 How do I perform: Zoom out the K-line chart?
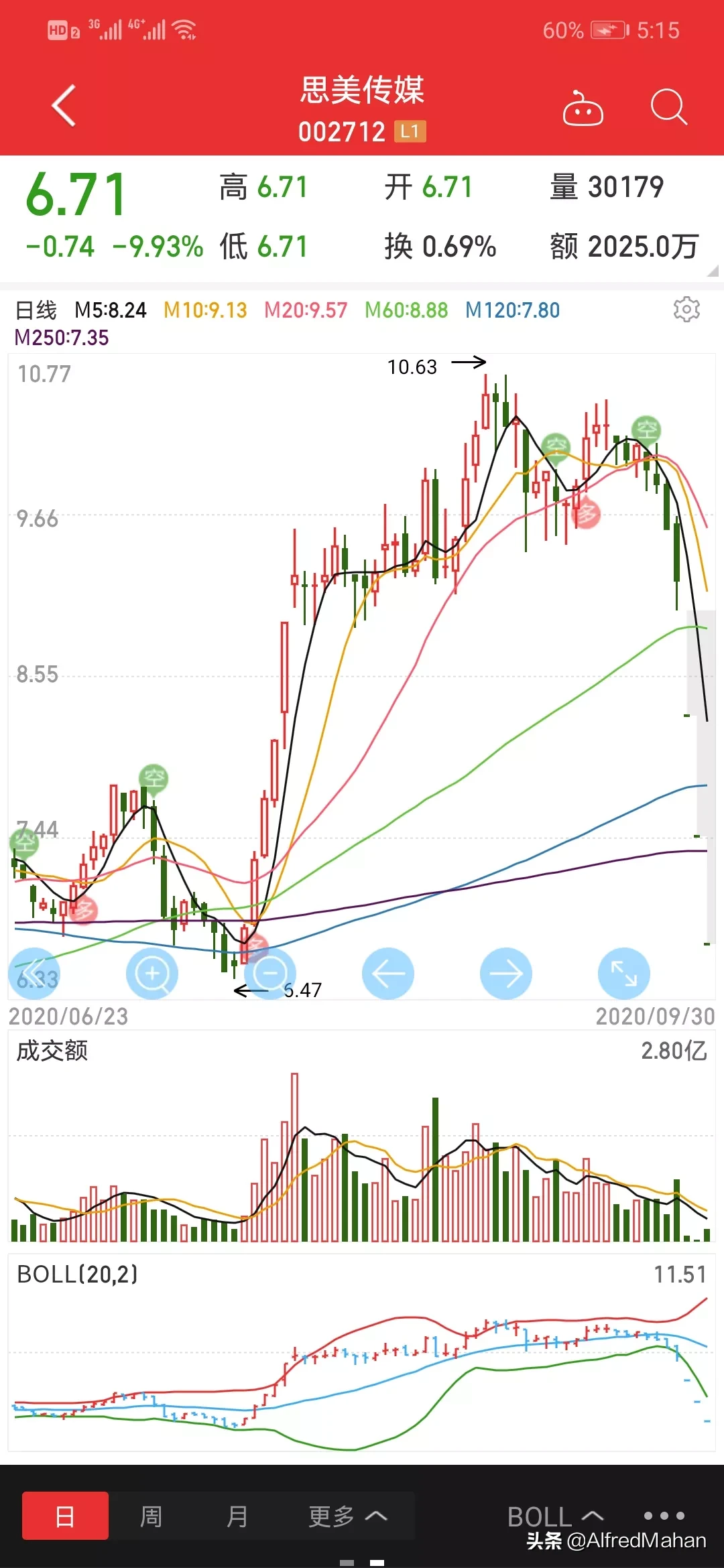pyautogui.click(x=270, y=973)
